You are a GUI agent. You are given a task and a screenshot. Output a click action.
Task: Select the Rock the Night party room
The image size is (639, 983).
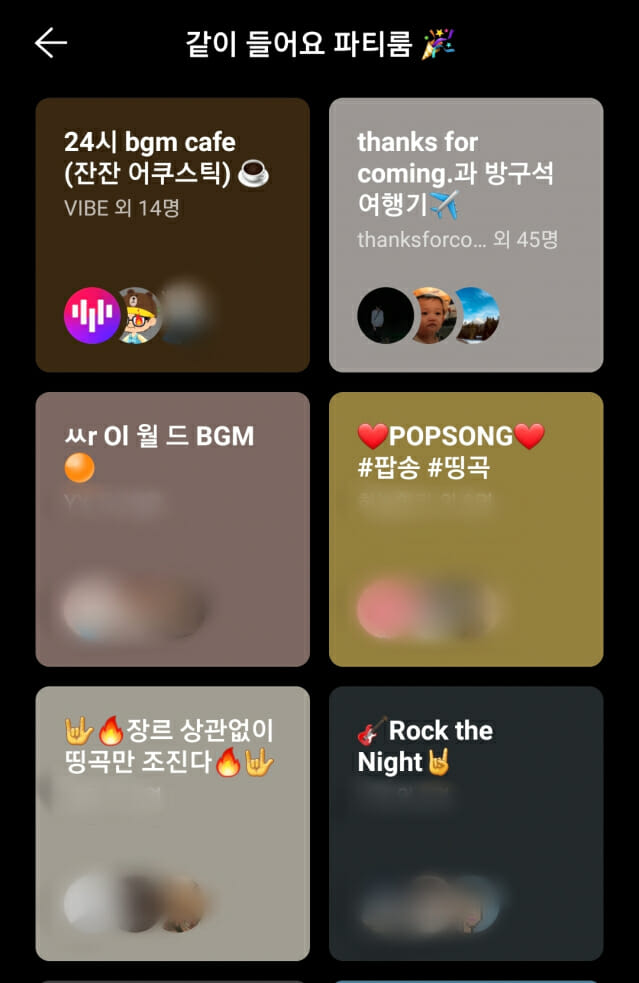[466, 823]
